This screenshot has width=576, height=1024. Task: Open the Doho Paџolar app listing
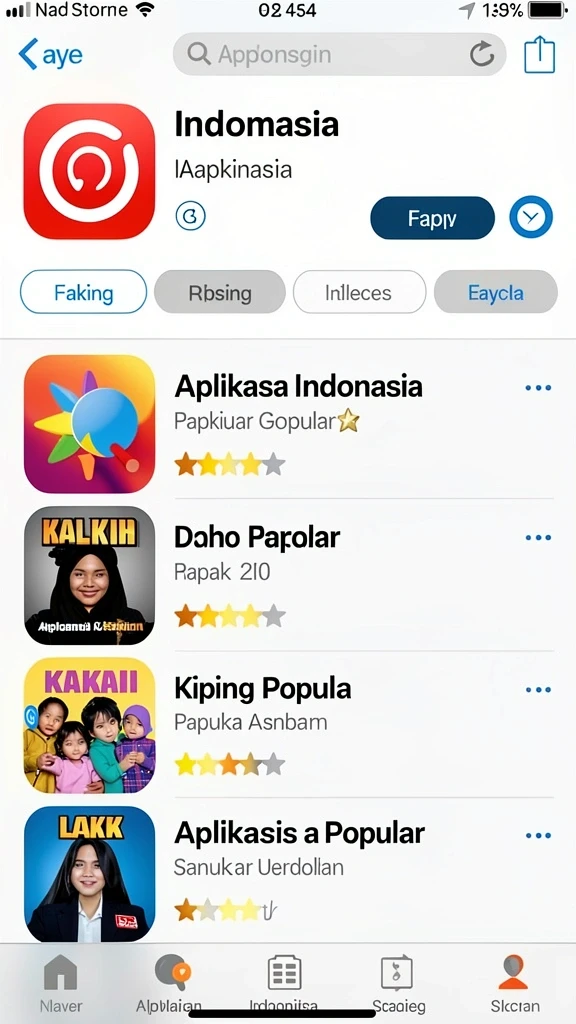click(288, 575)
